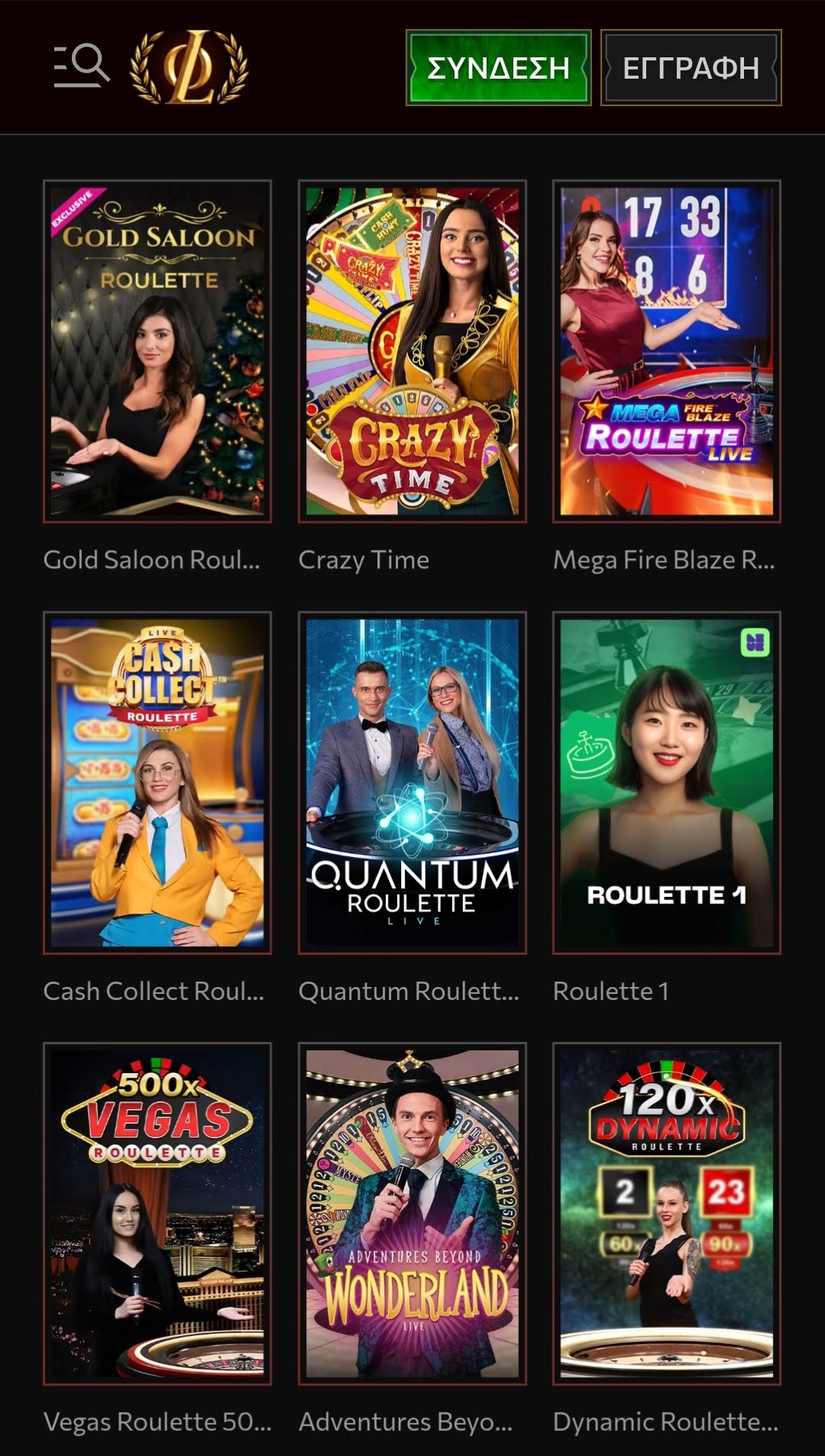Open 500x Vegas Roulette
825x1456 pixels.
pos(157,1213)
